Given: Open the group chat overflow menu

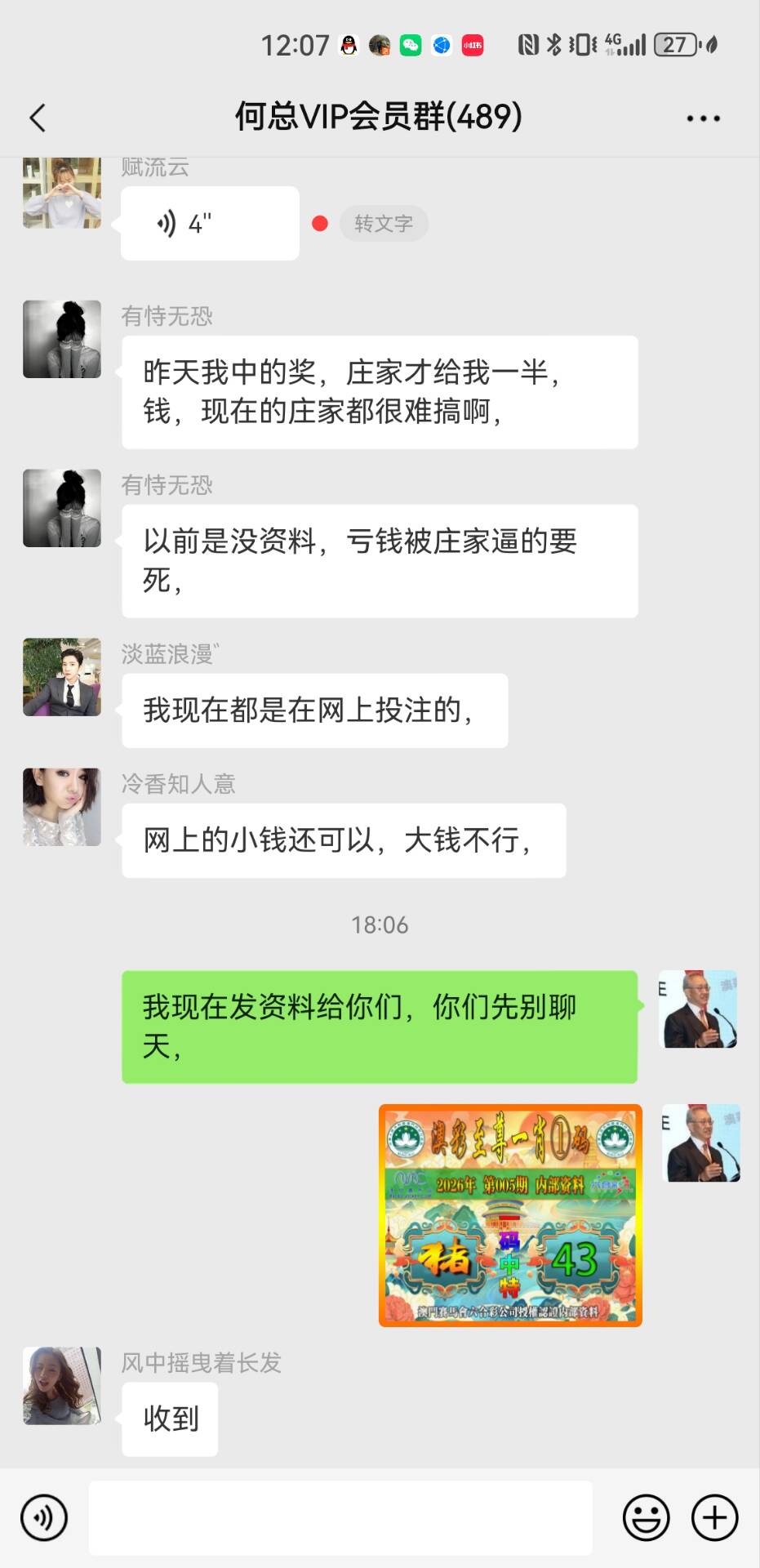Looking at the screenshot, I should [x=703, y=118].
